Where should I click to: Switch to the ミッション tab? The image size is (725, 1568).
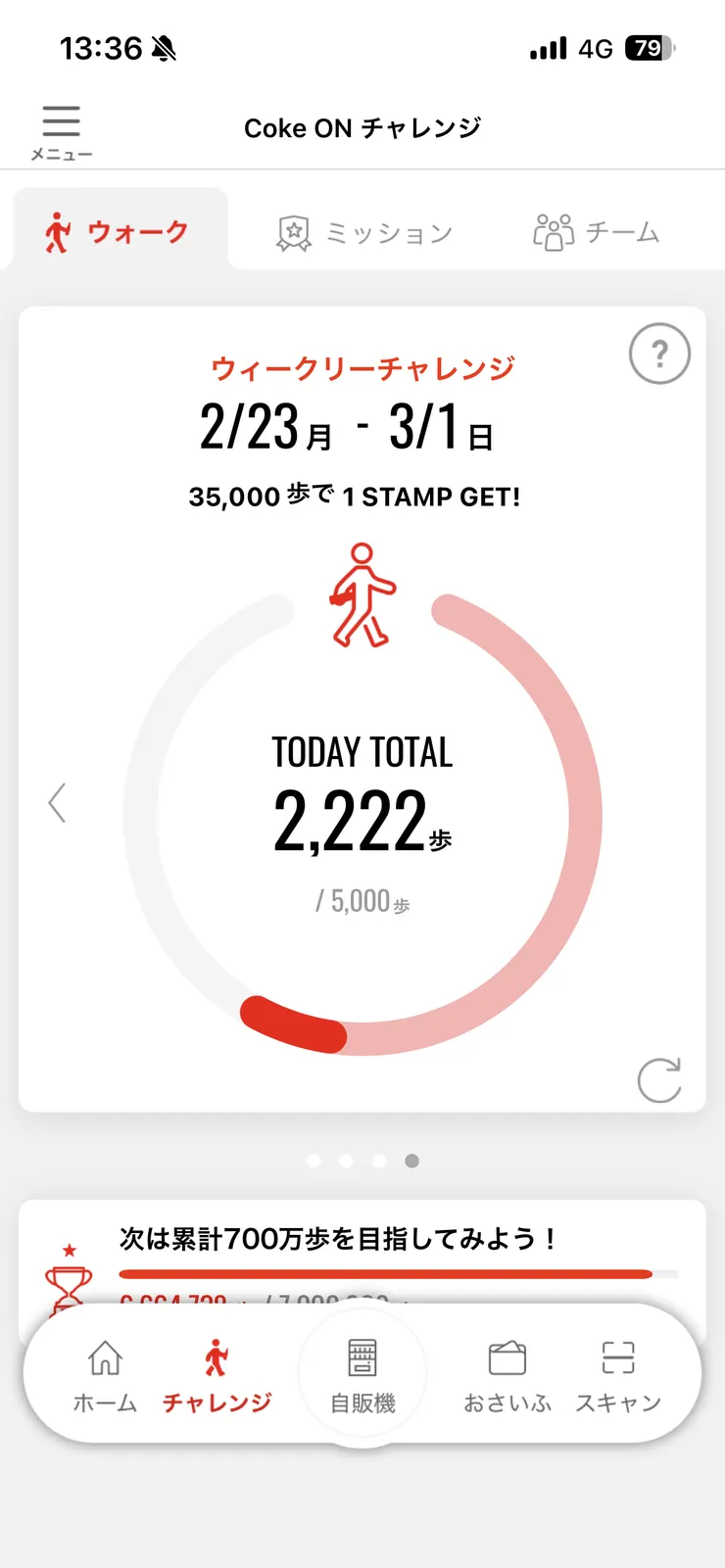(x=363, y=233)
